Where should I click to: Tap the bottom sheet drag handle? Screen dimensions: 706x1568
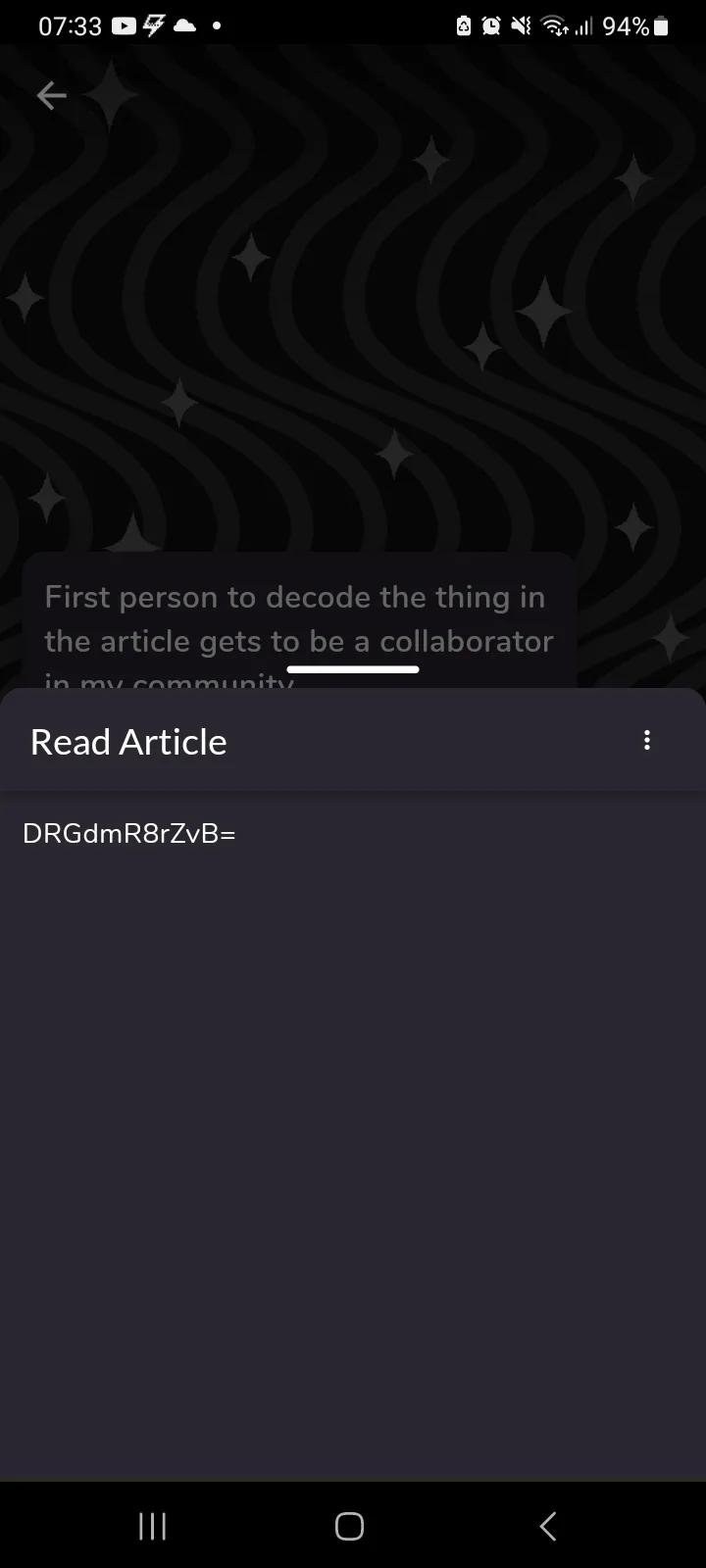click(353, 669)
